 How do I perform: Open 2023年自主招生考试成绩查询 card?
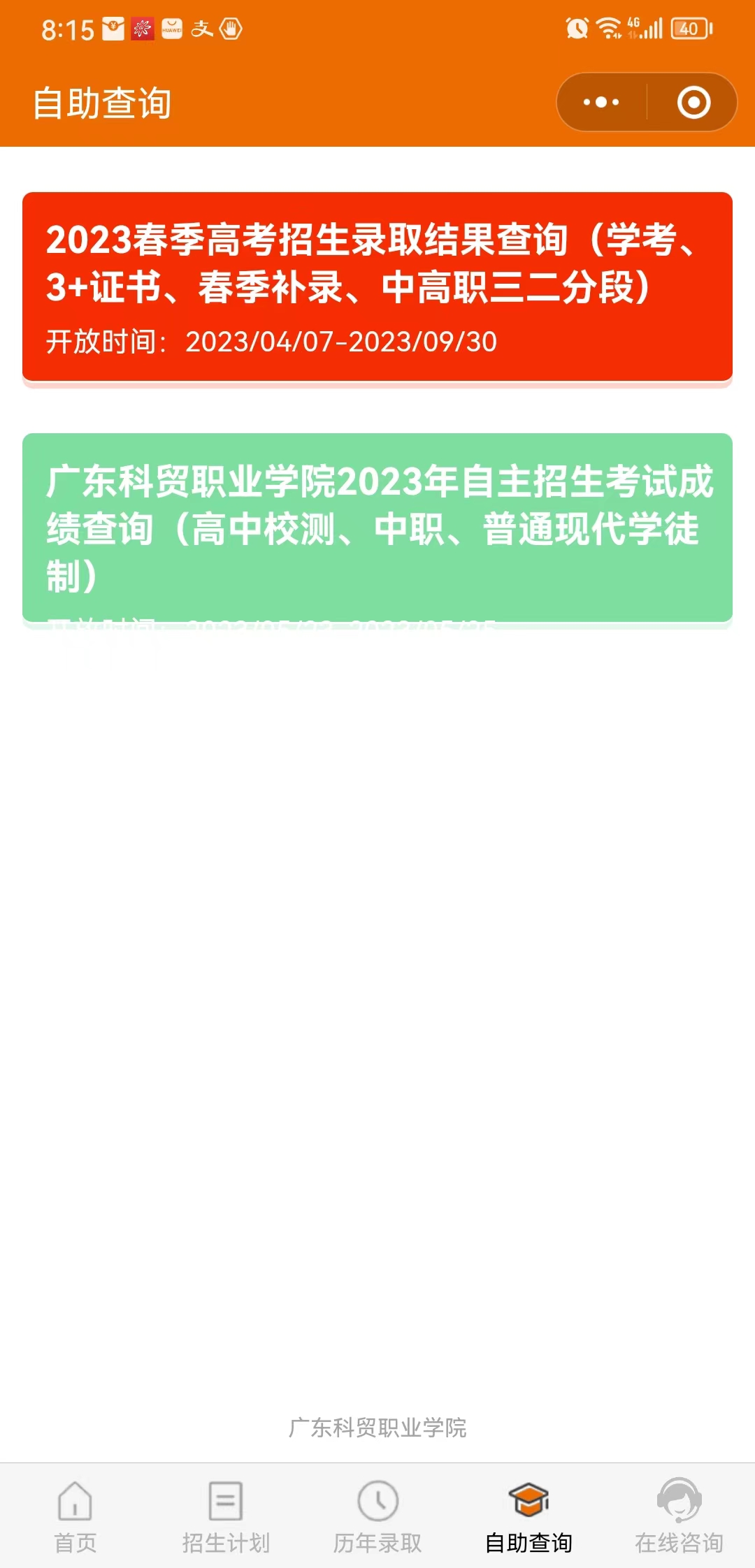[377, 528]
